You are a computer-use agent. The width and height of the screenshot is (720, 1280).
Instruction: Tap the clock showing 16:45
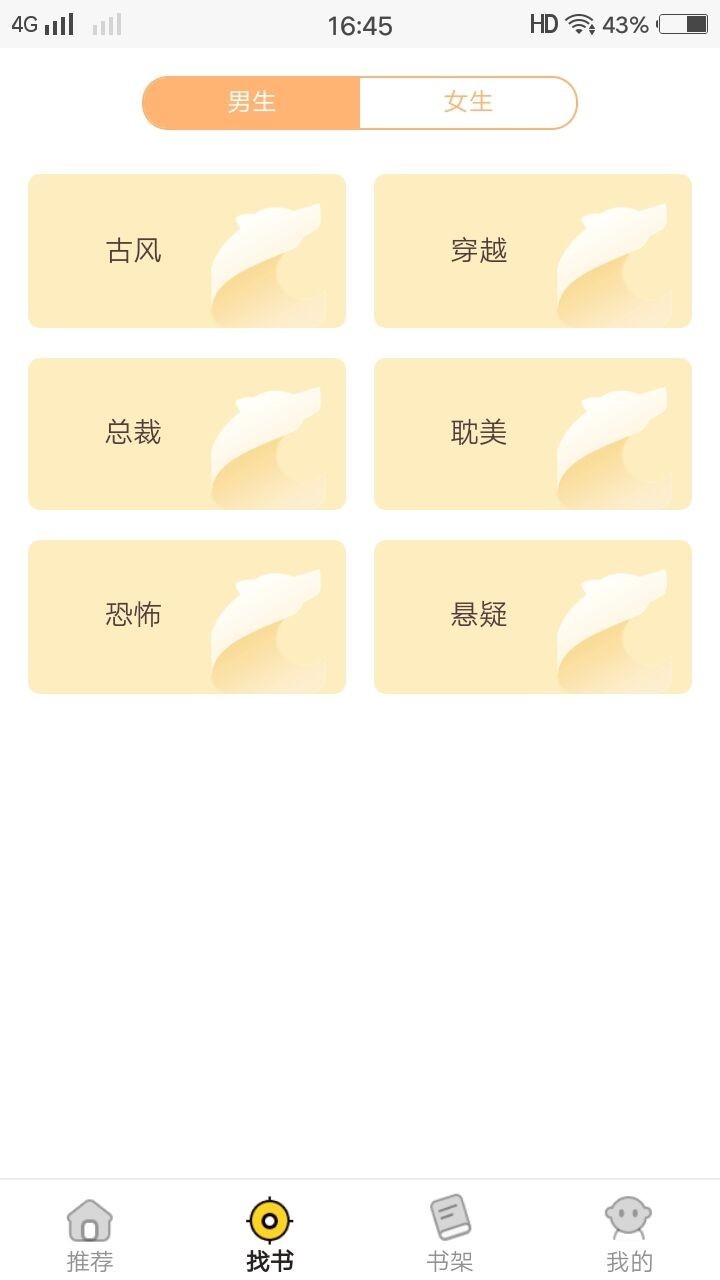tap(360, 24)
